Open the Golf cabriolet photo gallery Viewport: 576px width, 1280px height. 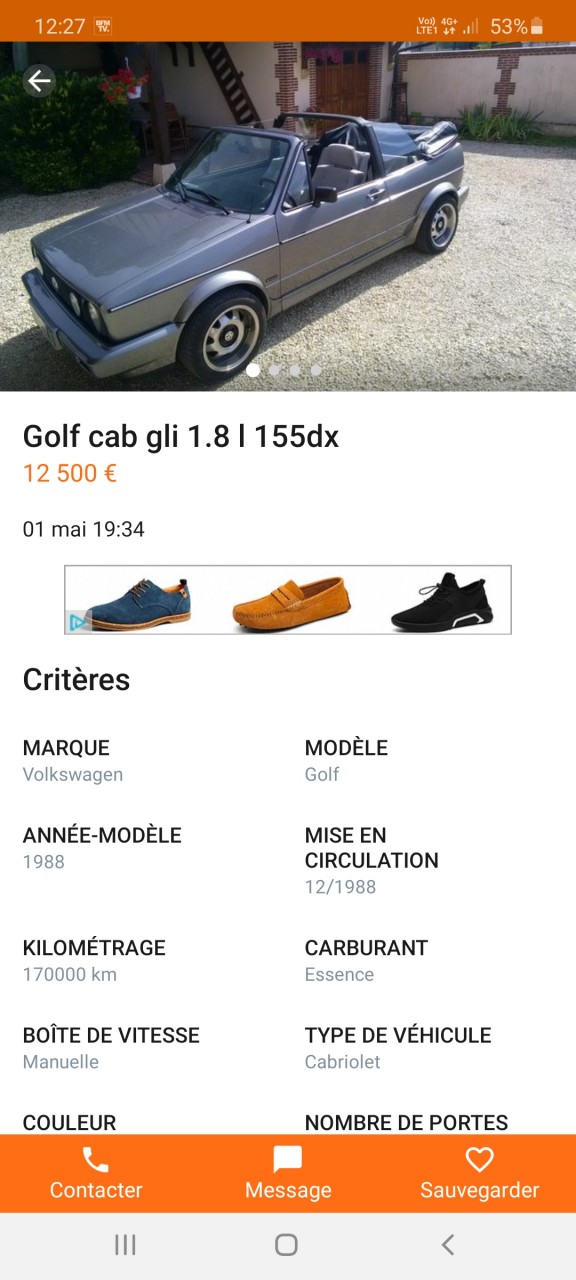(288, 216)
